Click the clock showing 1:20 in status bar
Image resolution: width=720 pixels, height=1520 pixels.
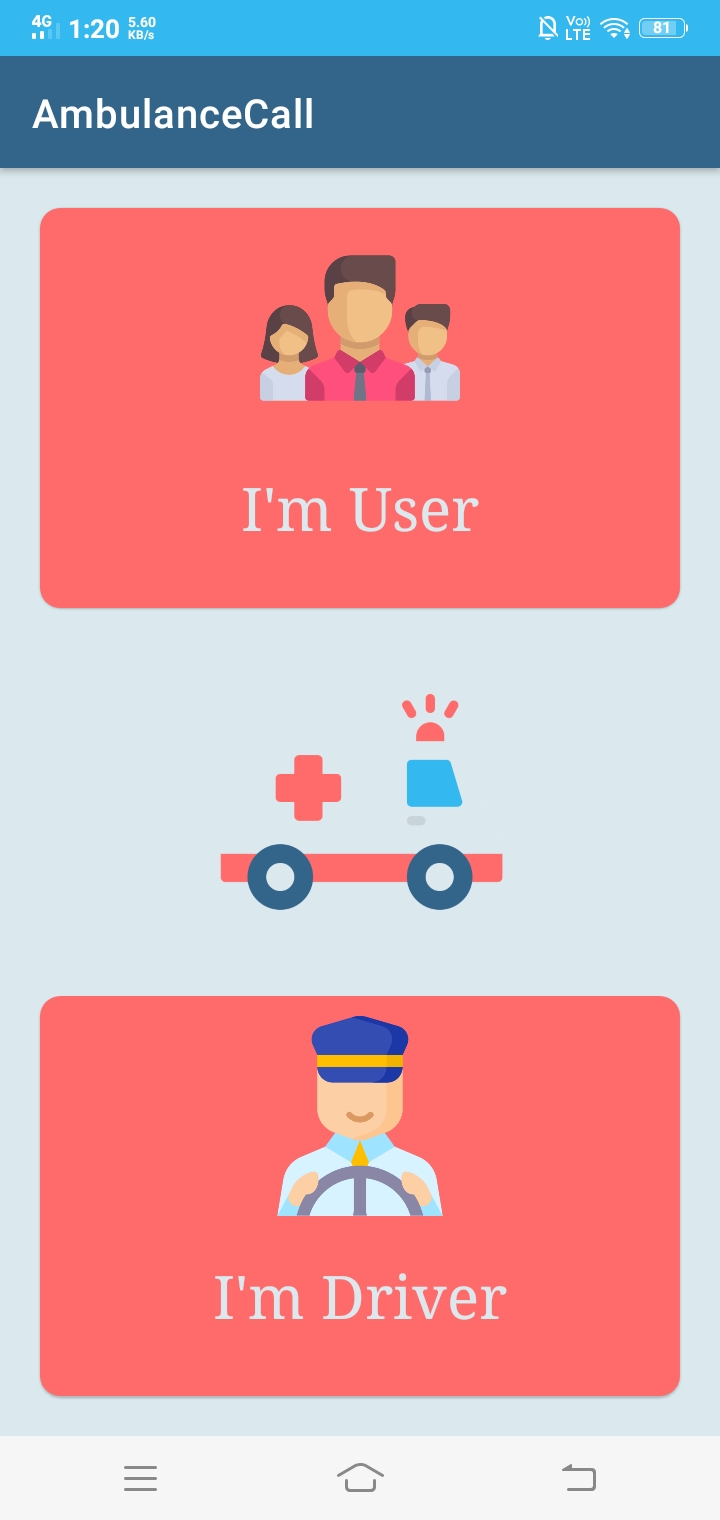pos(94,27)
